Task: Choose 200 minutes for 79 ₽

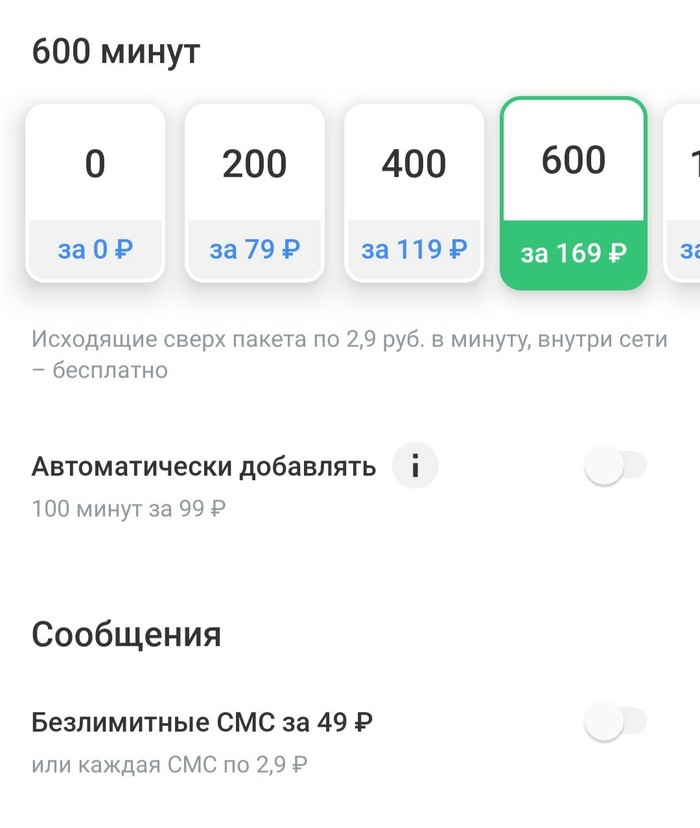Action: click(x=254, y=193)
